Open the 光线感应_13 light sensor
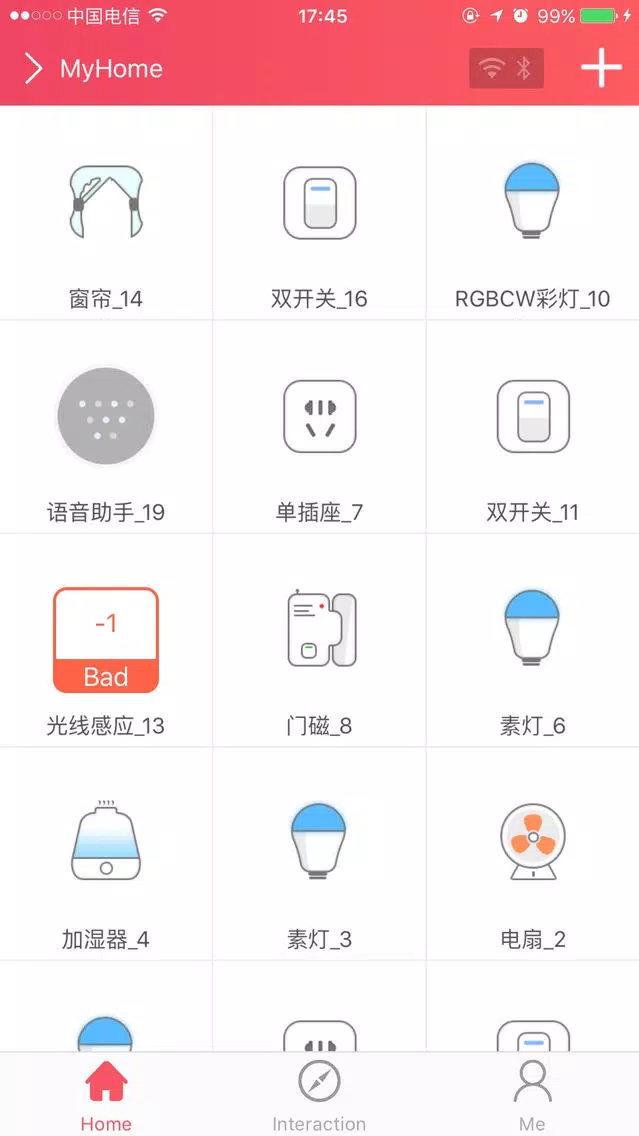The height and width of the screenshot is (1136, 639). 106,640
